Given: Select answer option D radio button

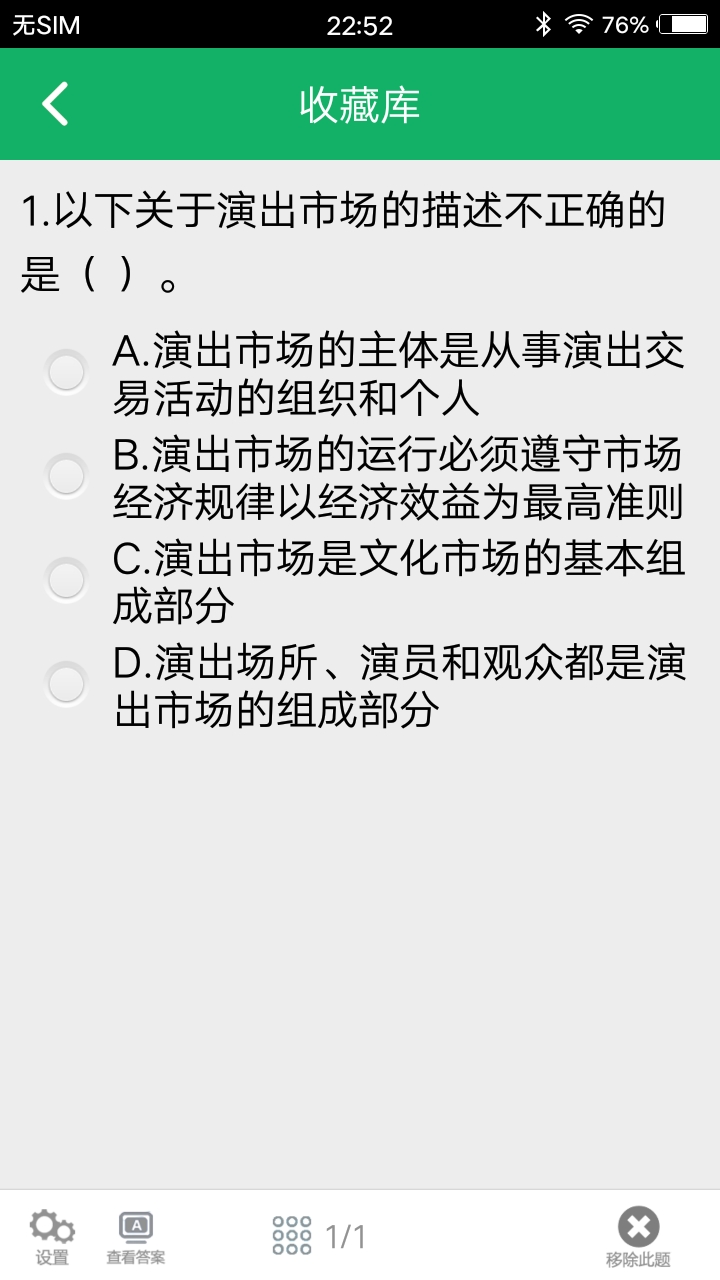Looking at the screenshot, I should 68,685.
